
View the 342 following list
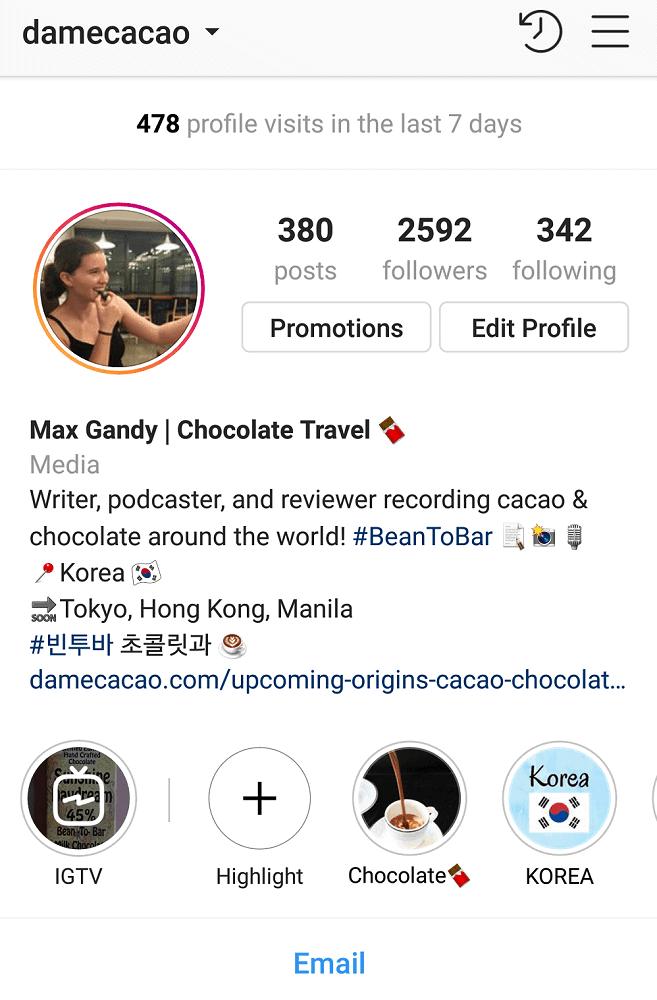pos(564,248)
